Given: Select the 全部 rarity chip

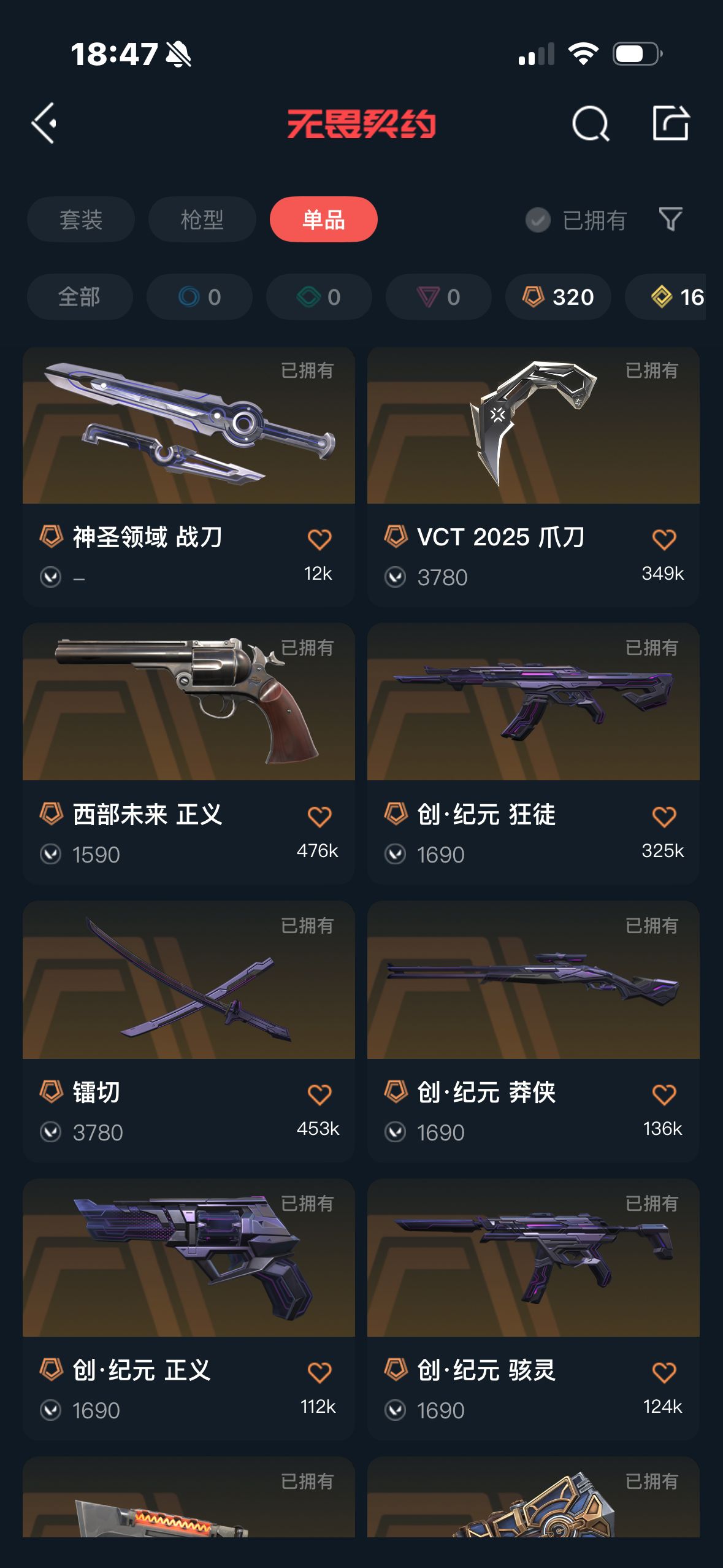Looking at the screenshot, I should pyautogui.click(x=80, y=297).
